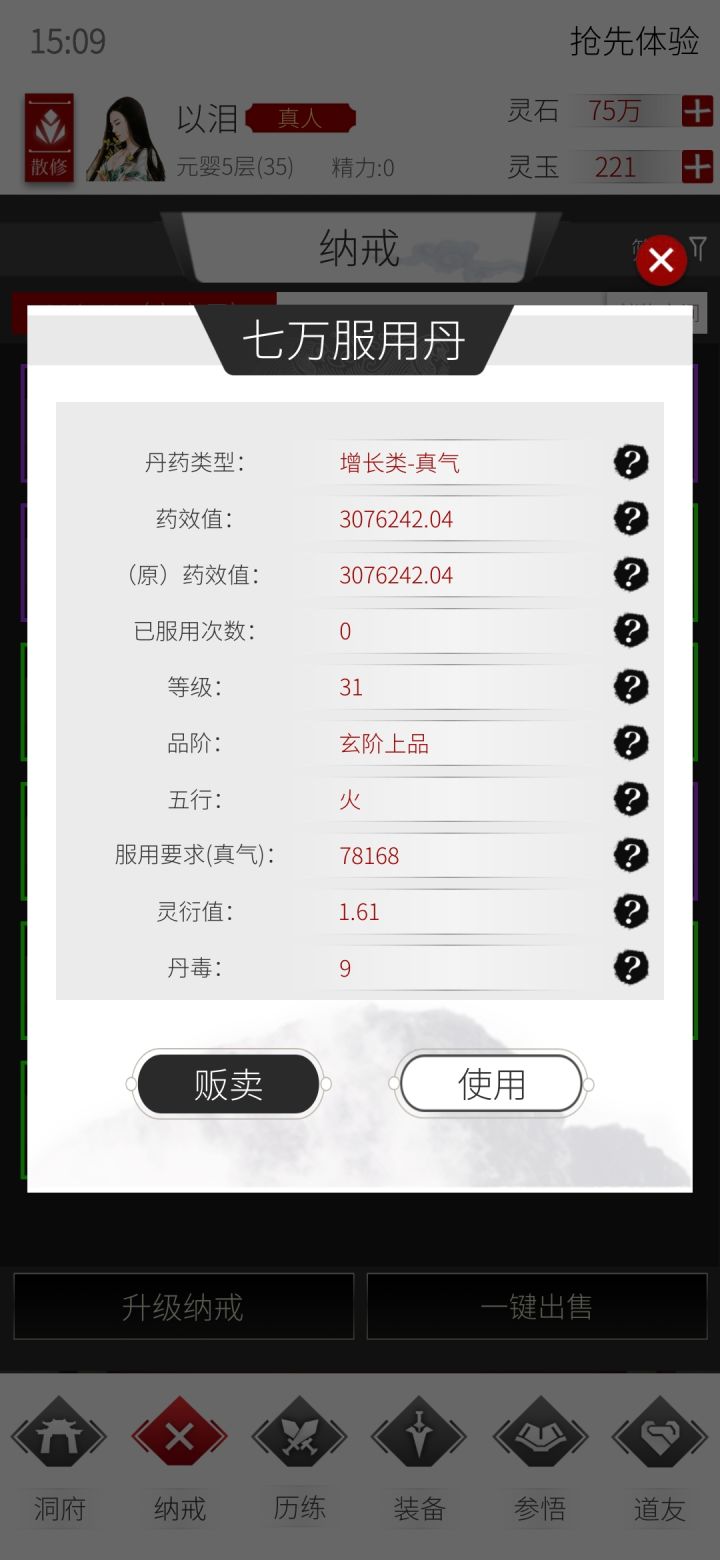
Task: Click the help icon next to 丹药类型
Action: 630,462
